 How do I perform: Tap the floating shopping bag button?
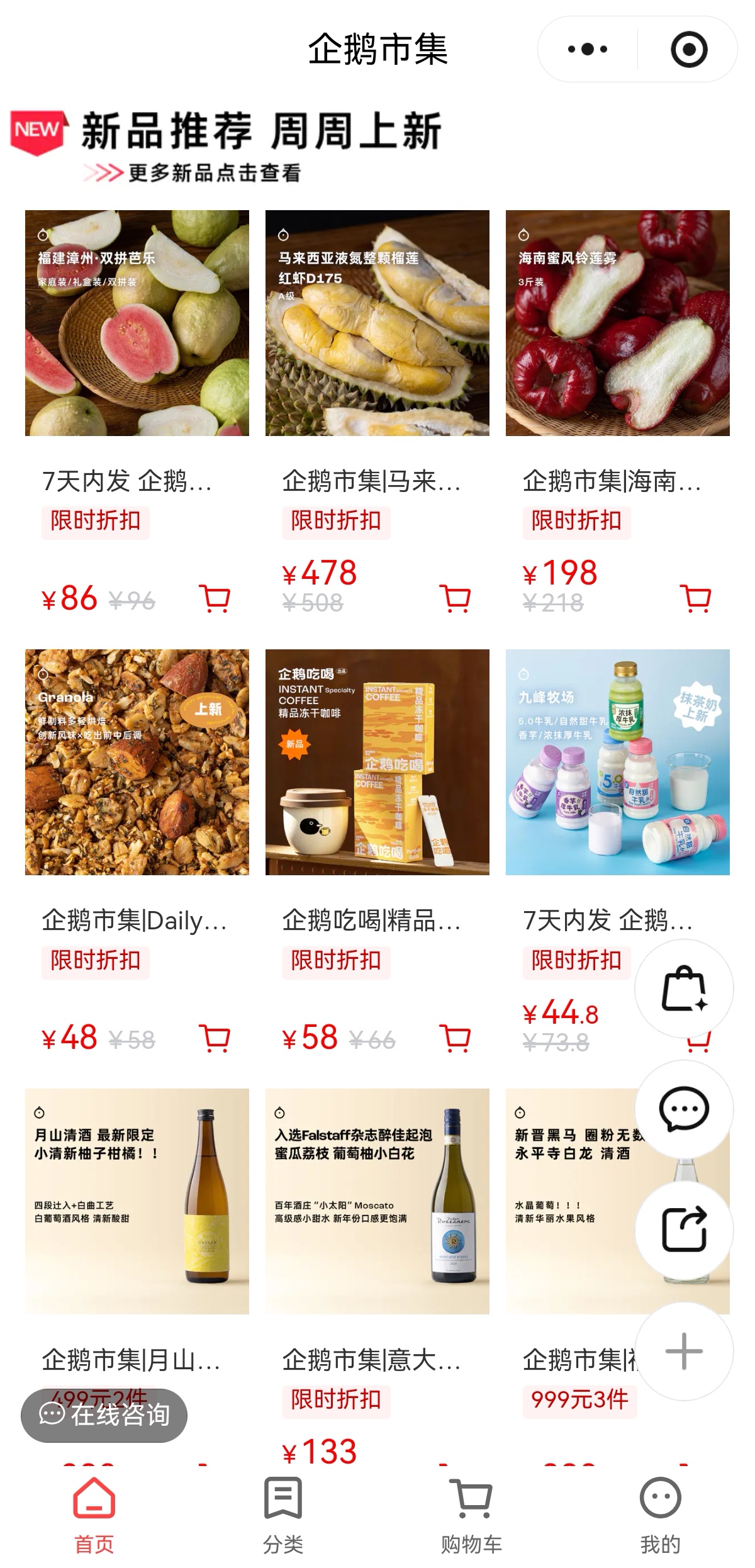pyautogui.click(x=684, y=988)
